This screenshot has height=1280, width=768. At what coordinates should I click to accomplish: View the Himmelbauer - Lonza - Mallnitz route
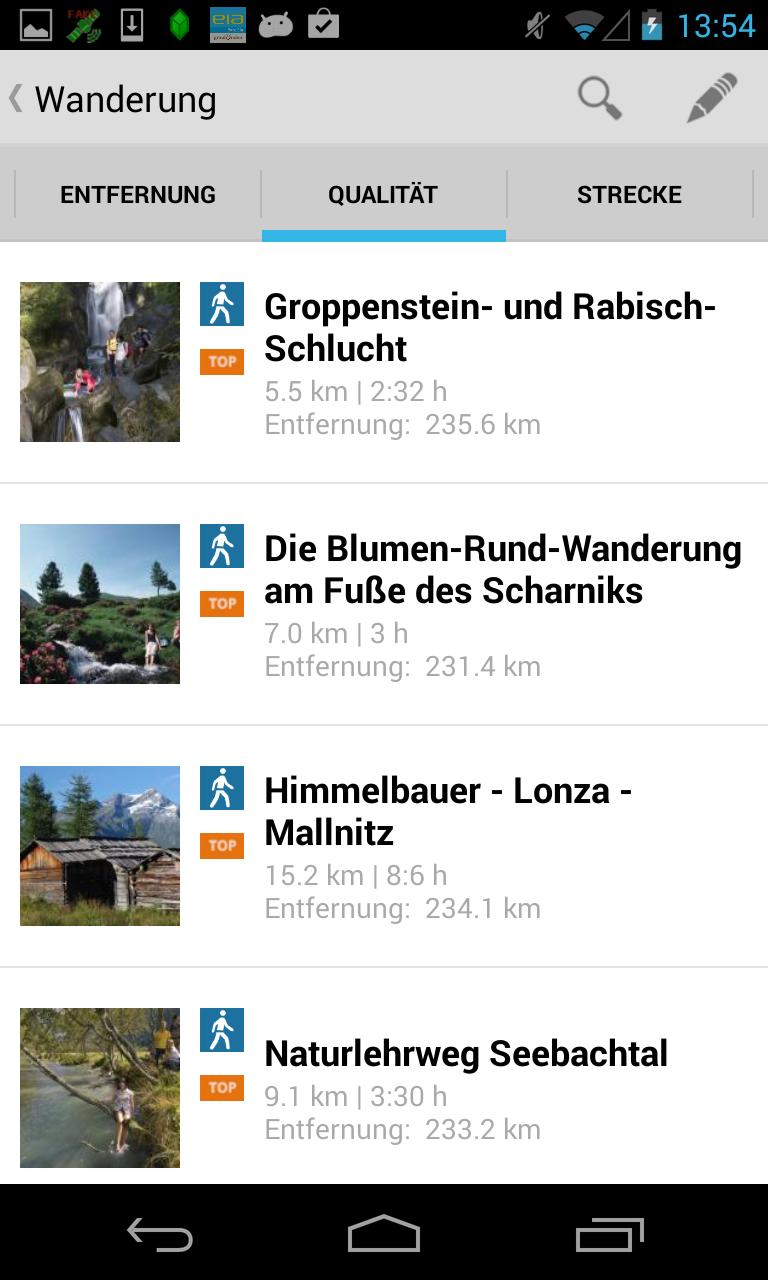447,812
